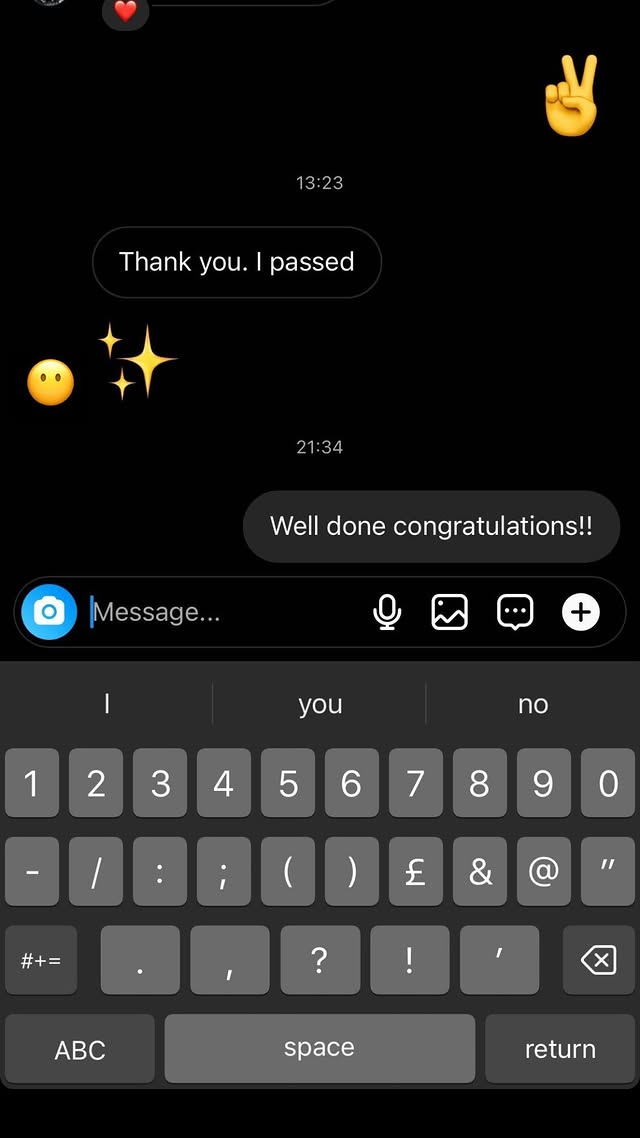Open the sticker and GIF picker

pos(515,612)
